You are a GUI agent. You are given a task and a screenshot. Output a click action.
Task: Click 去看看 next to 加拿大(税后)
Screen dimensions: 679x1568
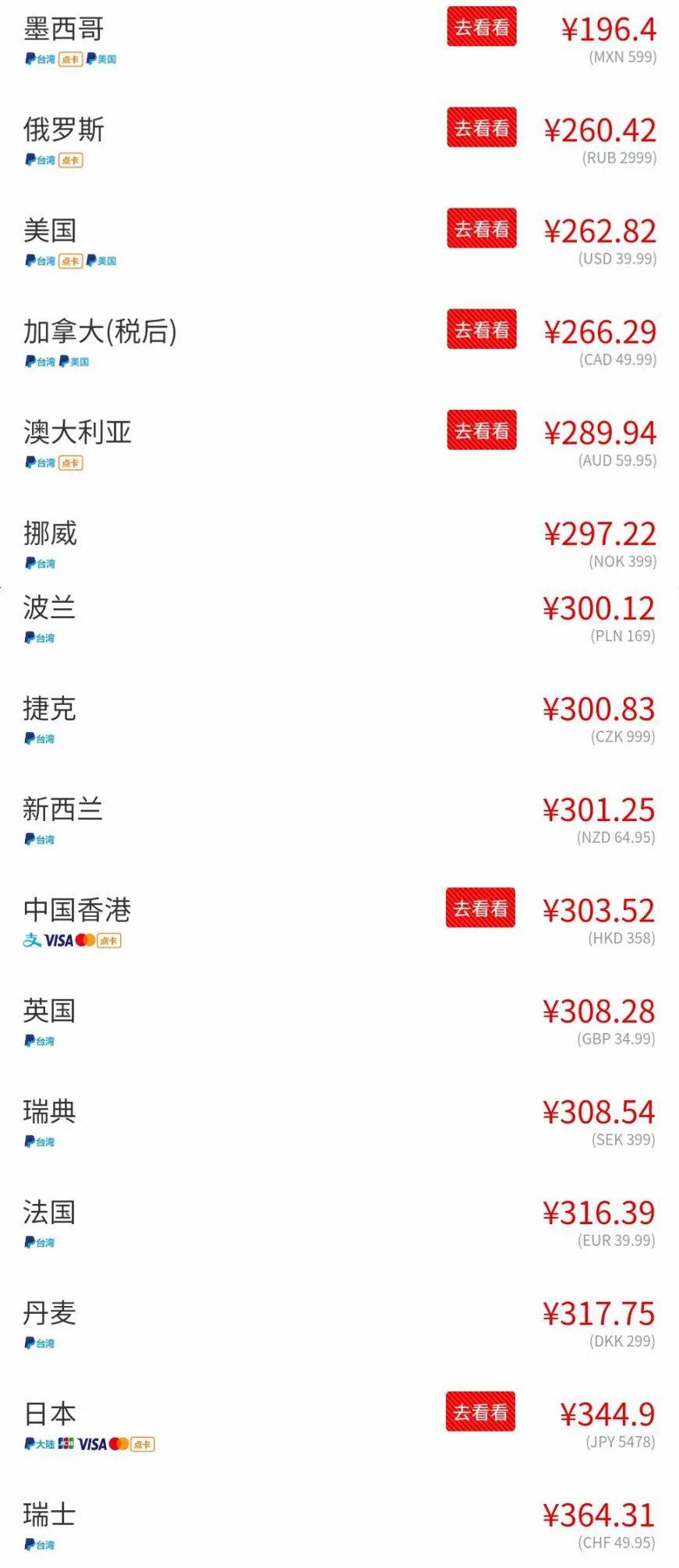click(481, 329)
